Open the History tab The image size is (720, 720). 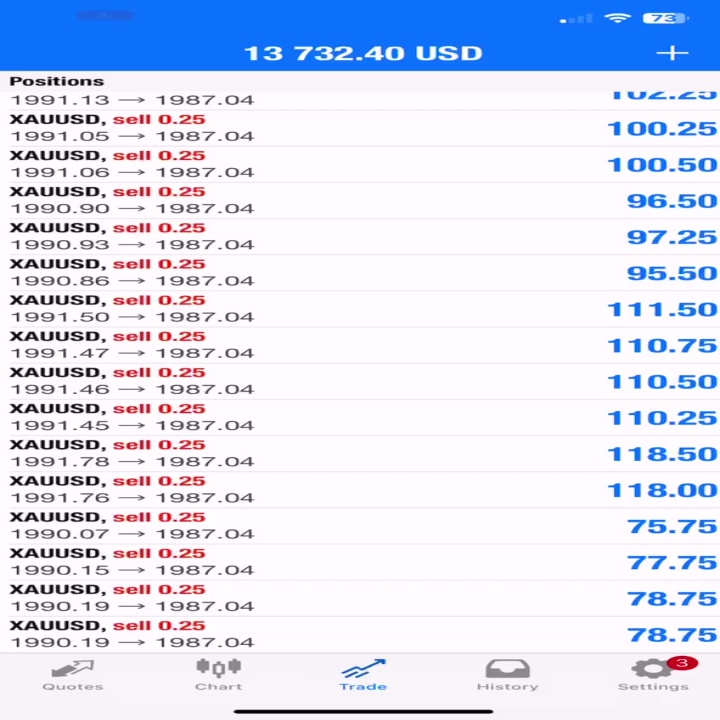(507, 675)
